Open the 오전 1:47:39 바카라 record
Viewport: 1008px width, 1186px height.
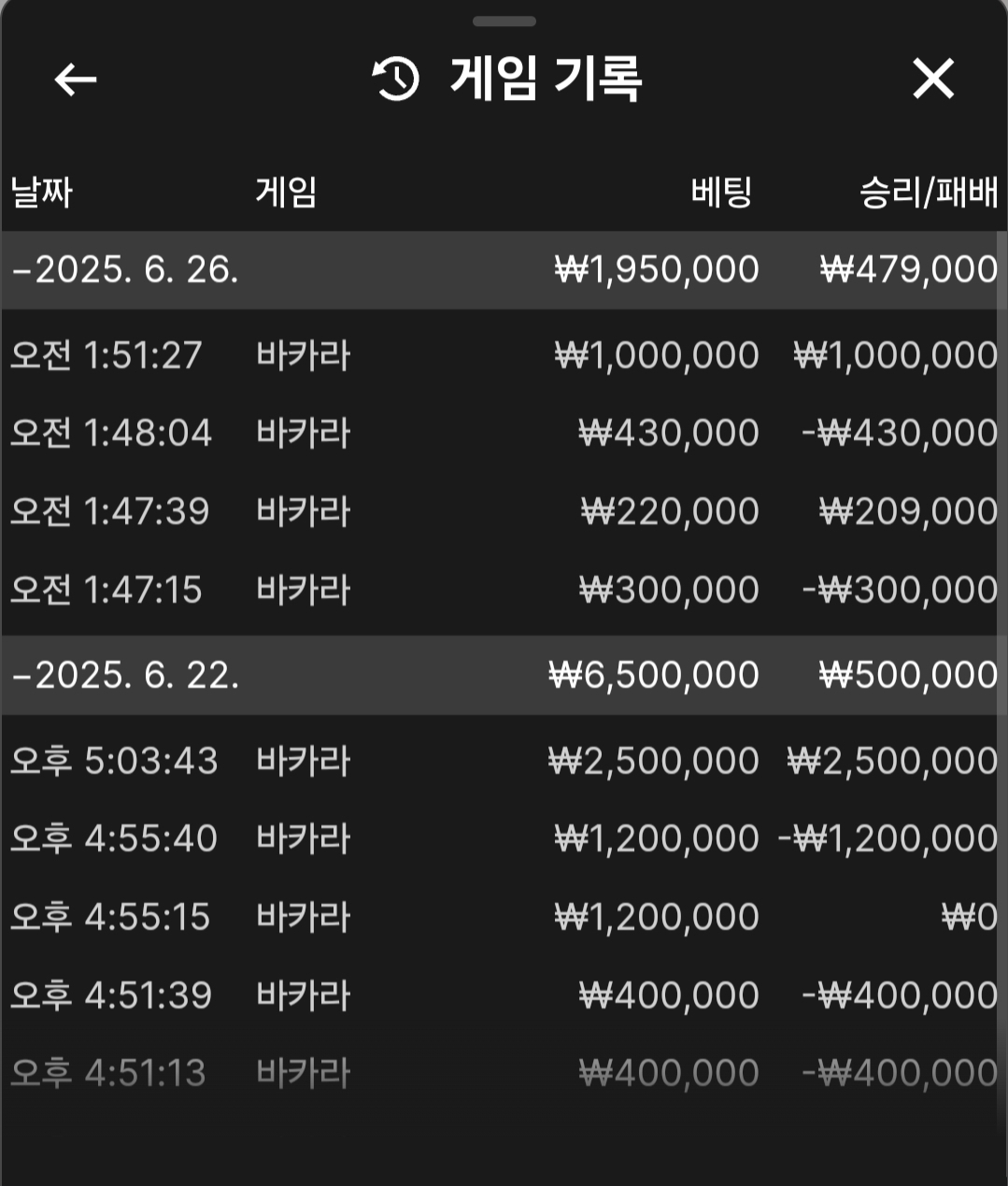[x=503, y=511]
